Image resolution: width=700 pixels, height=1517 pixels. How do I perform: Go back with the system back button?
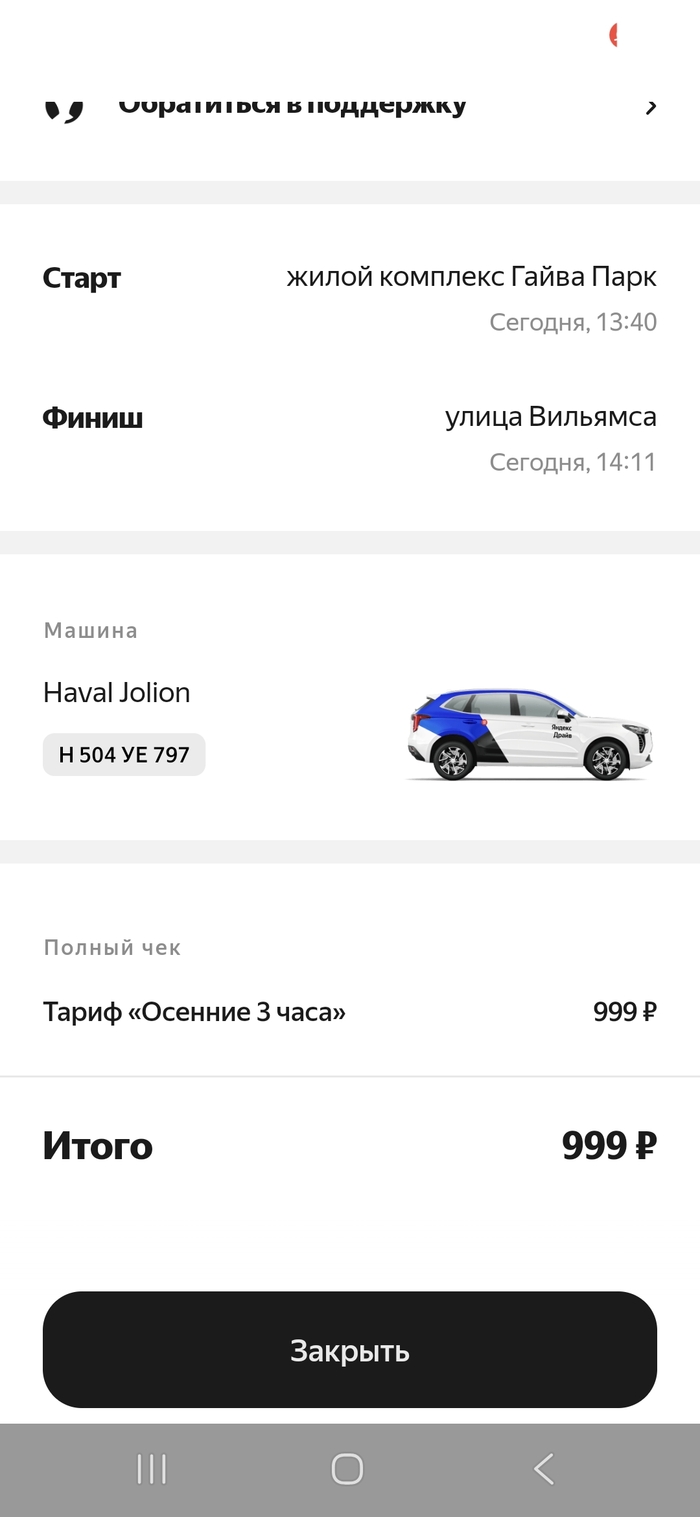click(543, 1469)
